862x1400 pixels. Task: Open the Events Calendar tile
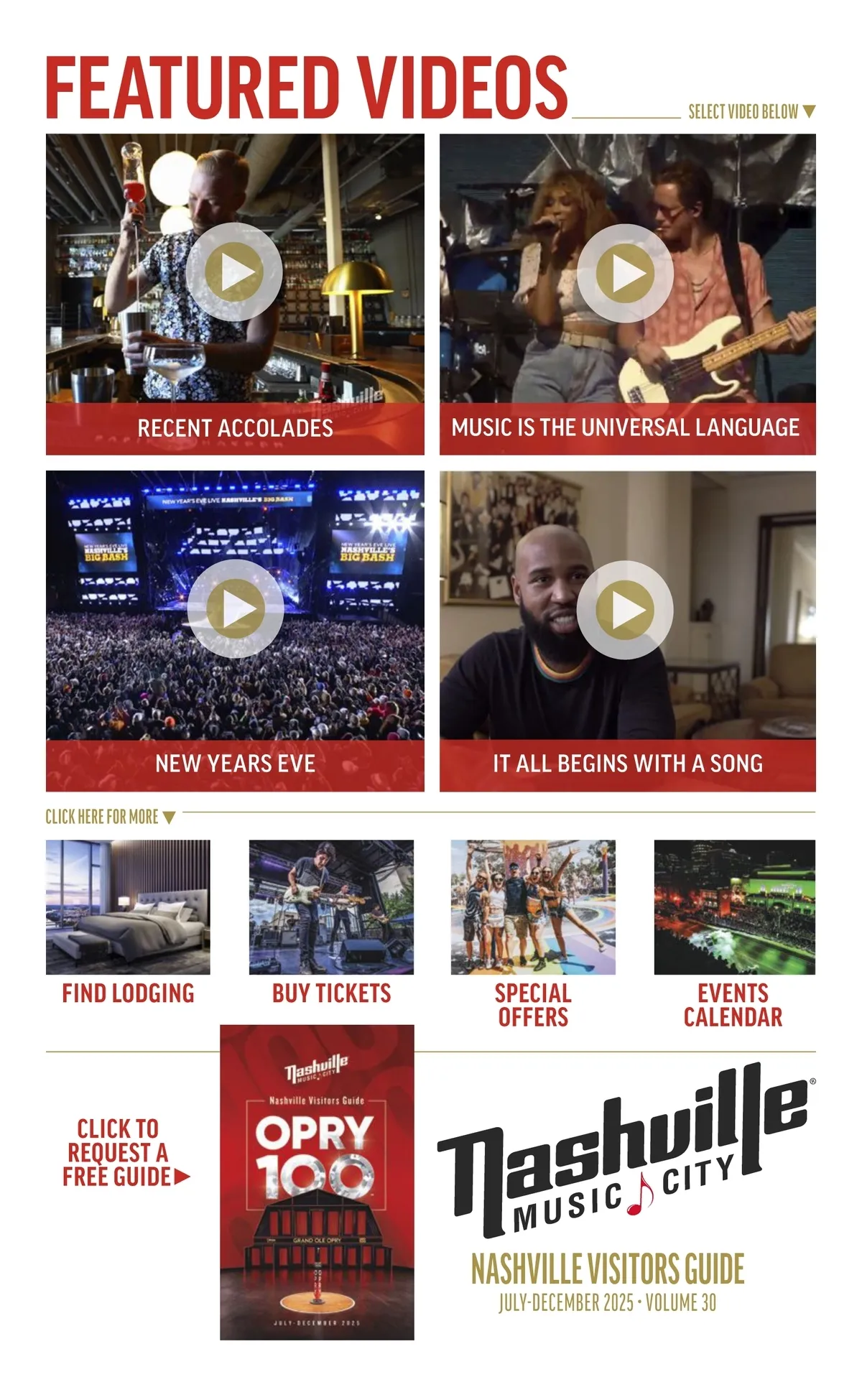tap(734, 935)
